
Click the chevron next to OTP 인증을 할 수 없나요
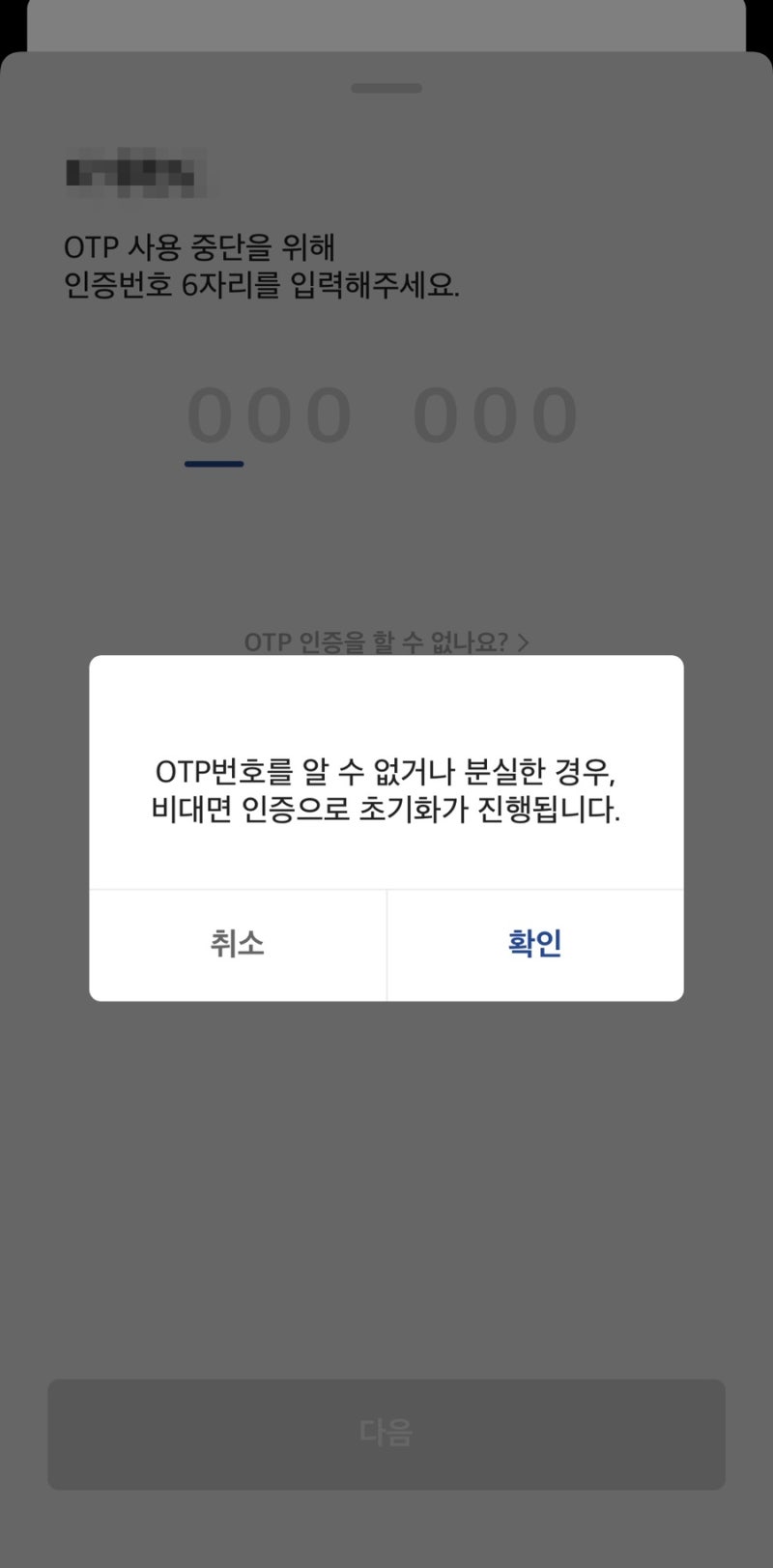coord(523,641)
